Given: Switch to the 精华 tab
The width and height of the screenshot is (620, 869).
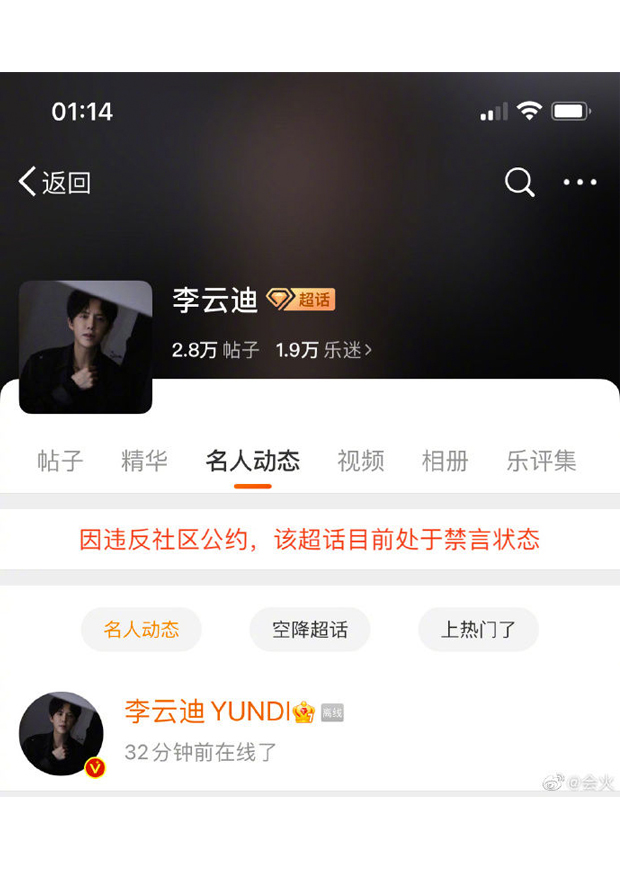Looking at the screenshot, I should [x=145, y=461].
